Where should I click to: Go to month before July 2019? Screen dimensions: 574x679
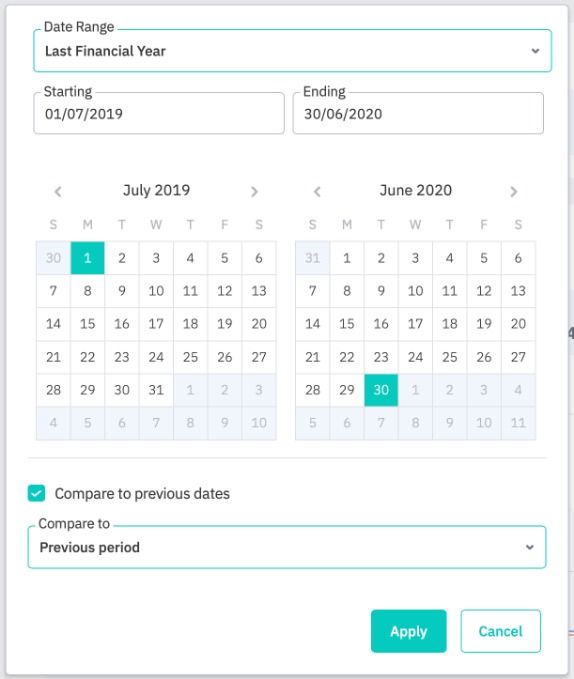[58, 191]
